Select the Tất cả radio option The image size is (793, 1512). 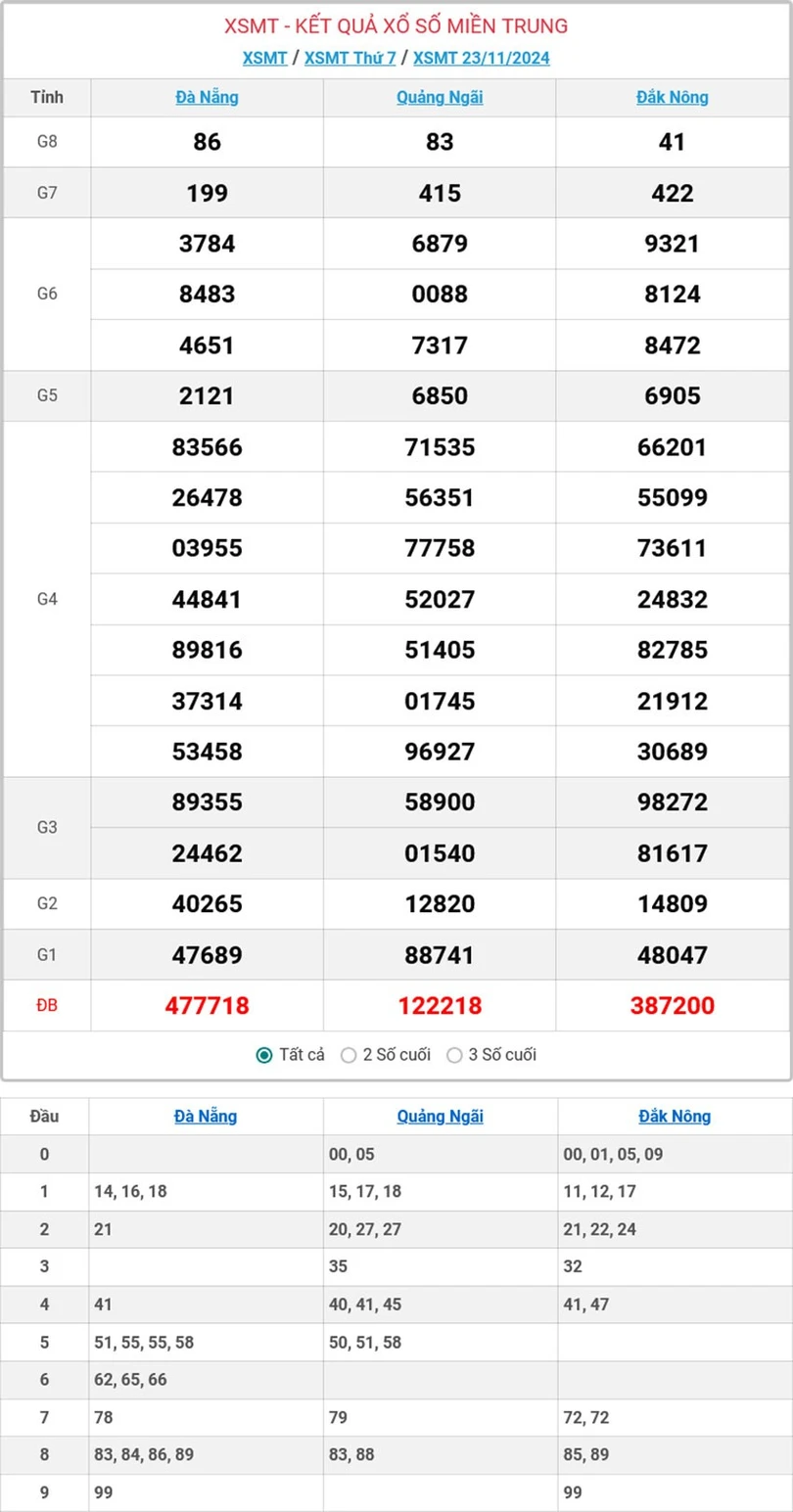click(264, 1055)
